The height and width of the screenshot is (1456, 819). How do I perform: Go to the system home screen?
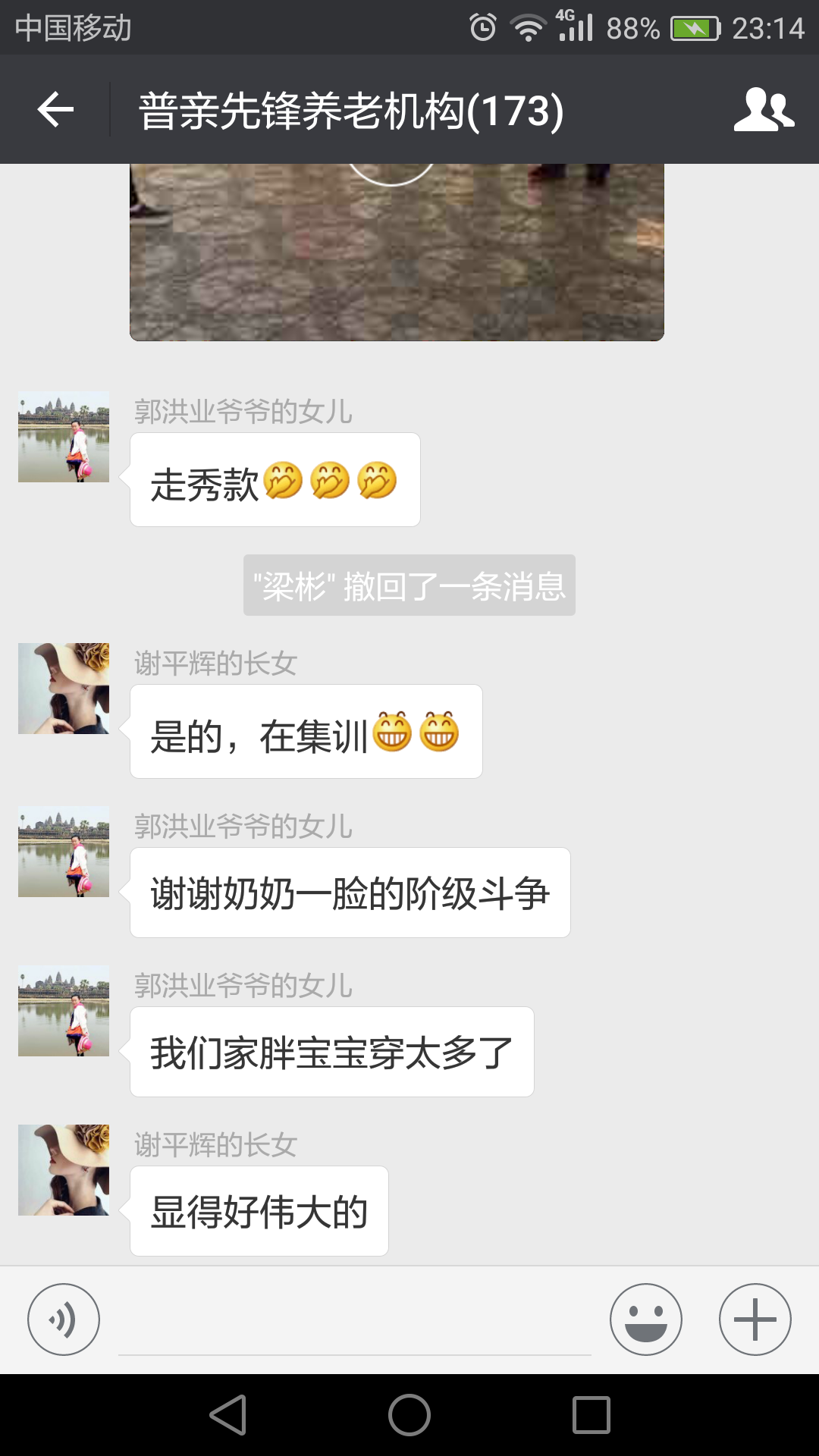[409, 1415]
